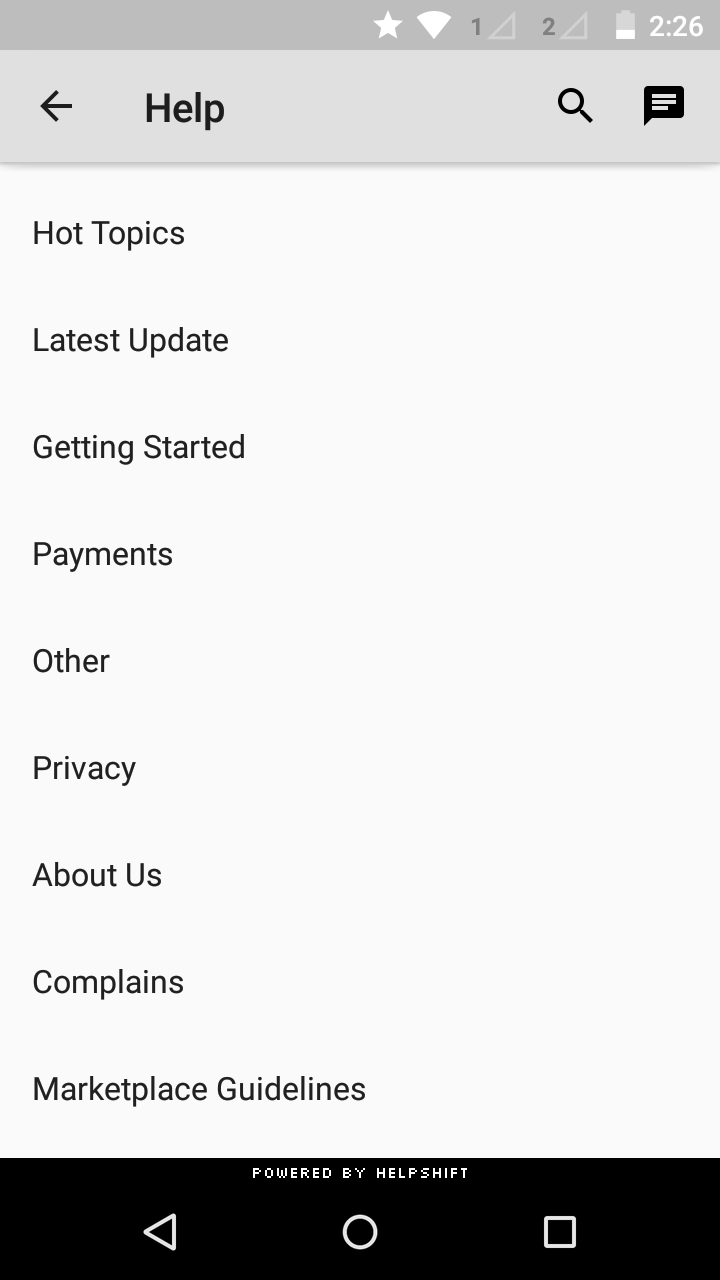
Task: Show recent apps from the navigation bar
Action: (x=560, y=1232)
